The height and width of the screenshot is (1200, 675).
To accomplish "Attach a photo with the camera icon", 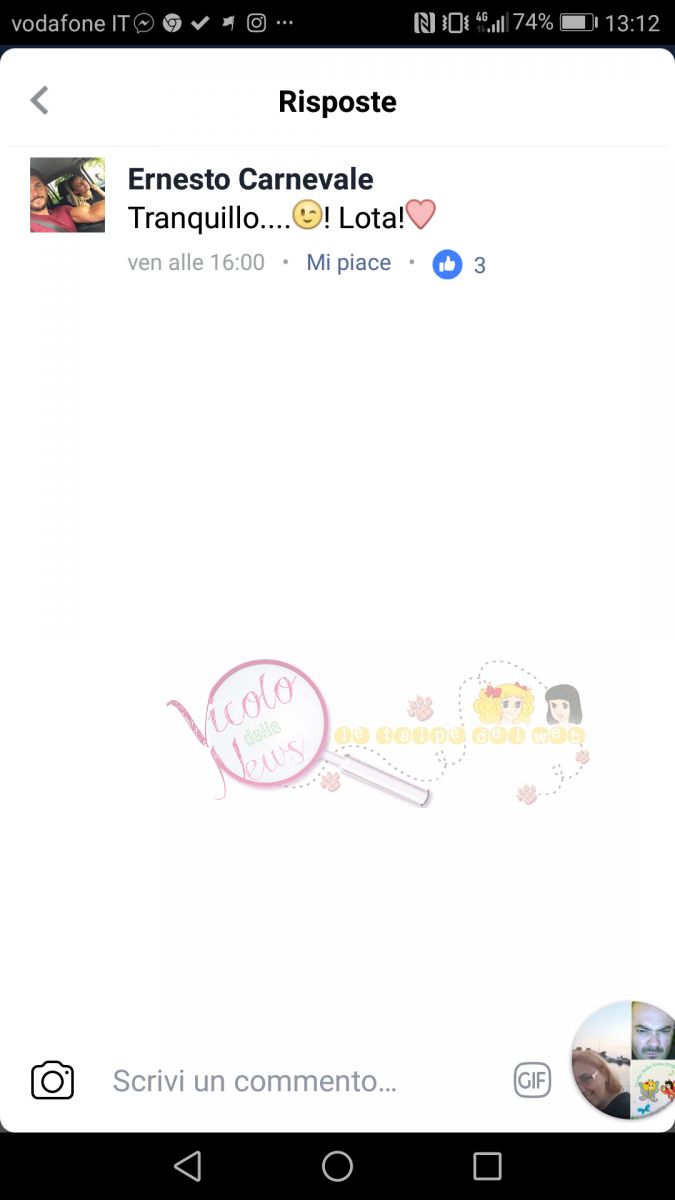I will 53,1081.
